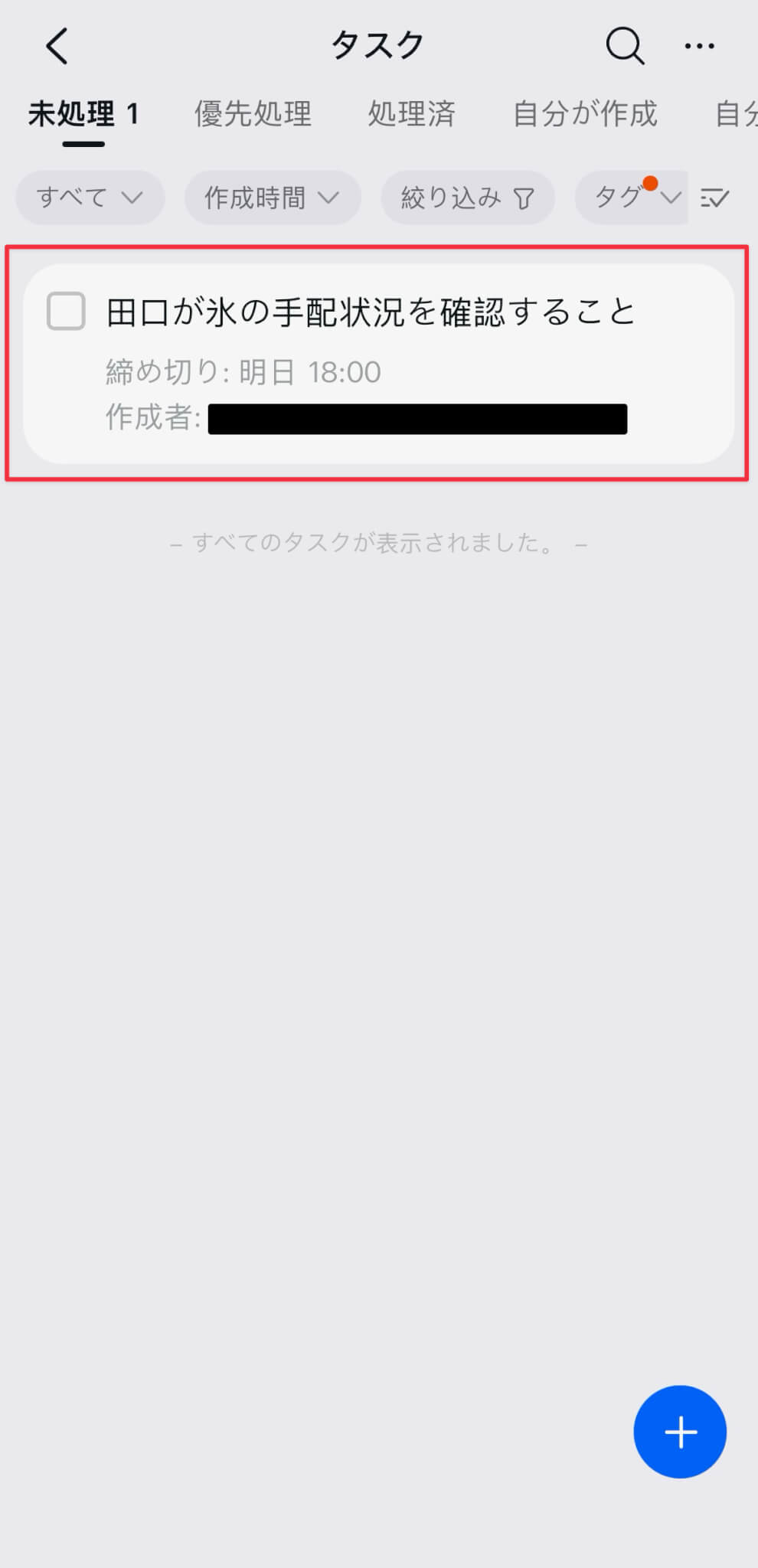The height and width of the screenshot is (1568, 758).
Task: Create a new task with the plus button
Action: coord(679,1431)
